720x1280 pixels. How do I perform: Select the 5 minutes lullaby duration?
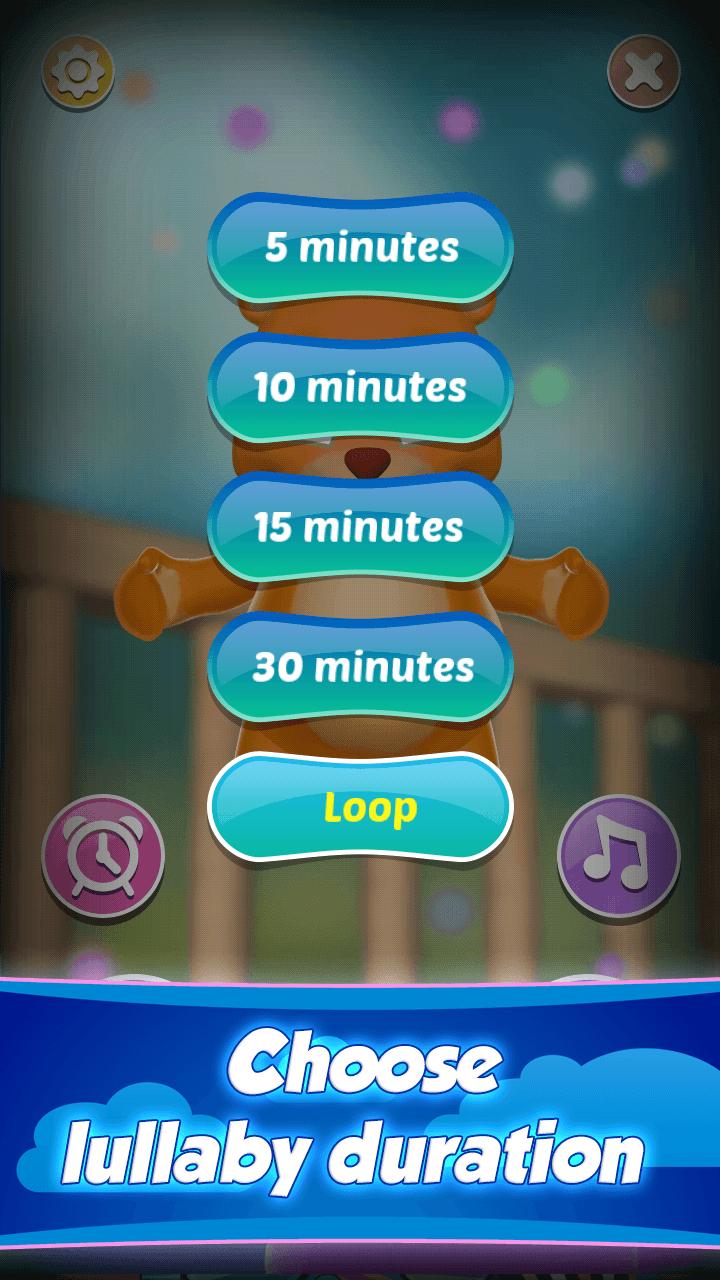(x=360, y=247)
